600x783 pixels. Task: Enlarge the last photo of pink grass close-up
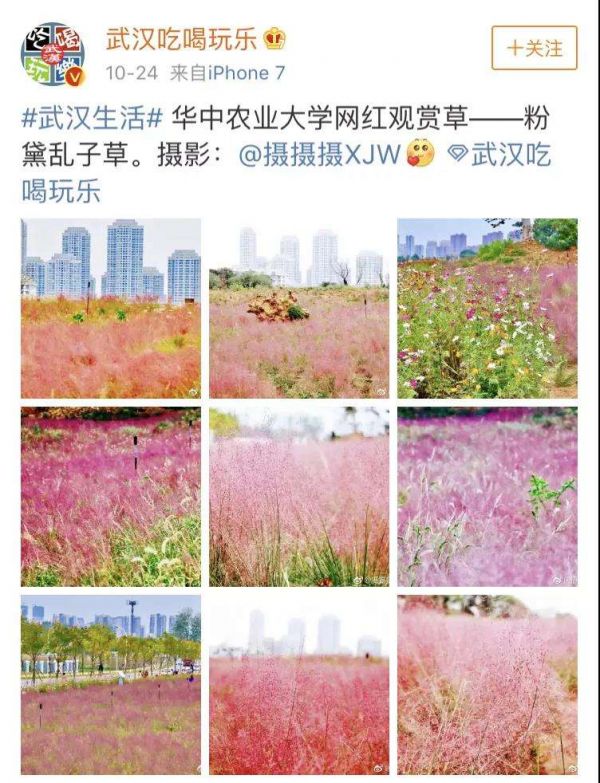(x=487, y=685)
